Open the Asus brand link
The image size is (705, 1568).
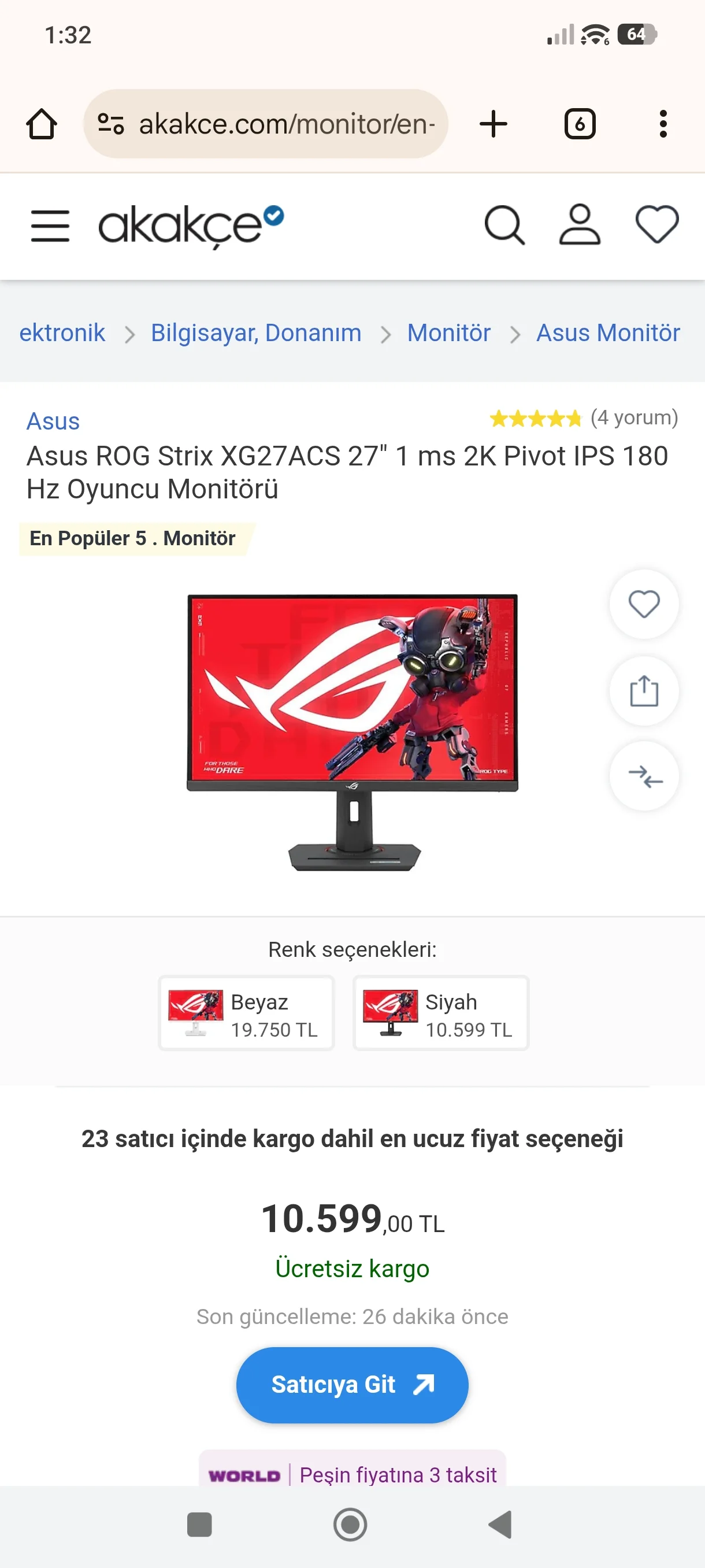pos(53,421)
